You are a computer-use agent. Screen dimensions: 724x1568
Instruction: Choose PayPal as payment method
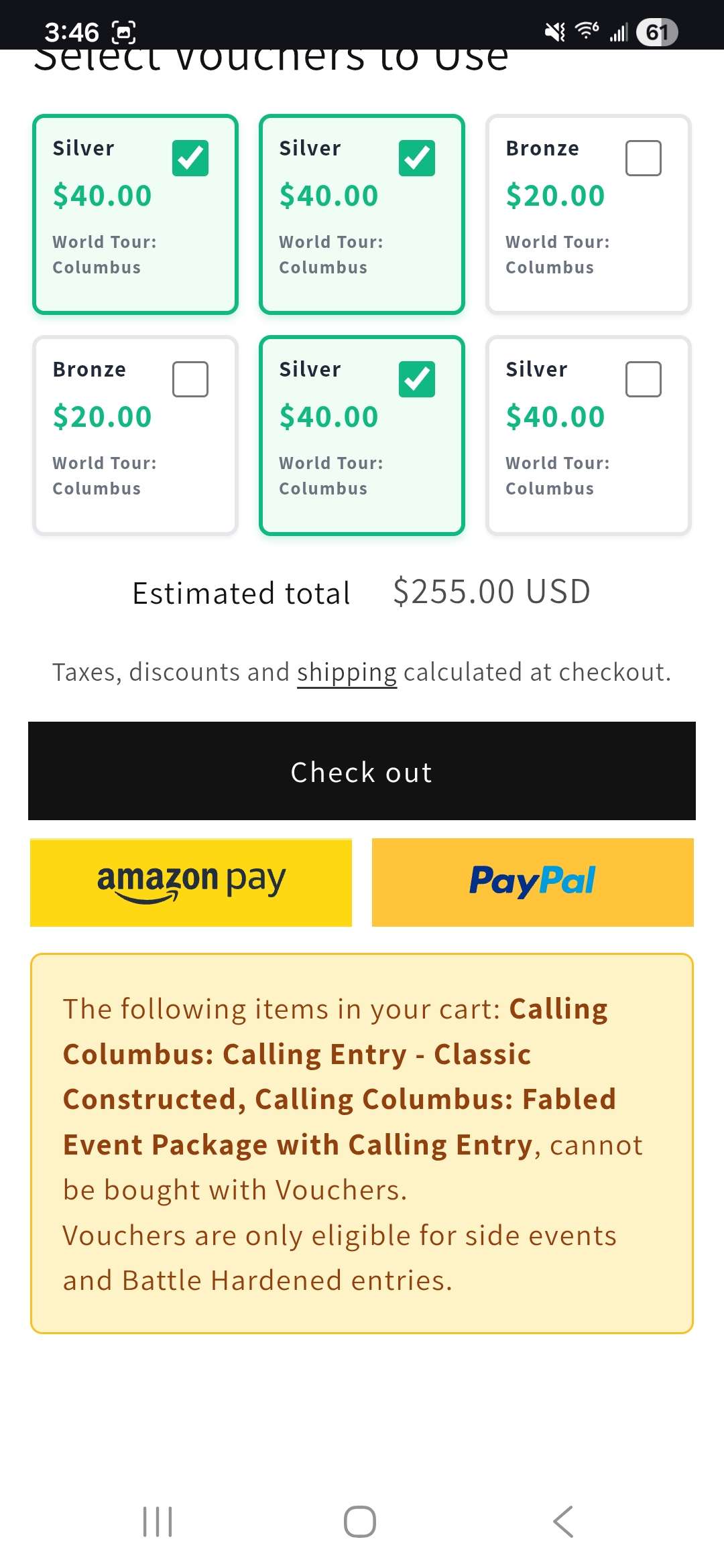coord(532,882)
